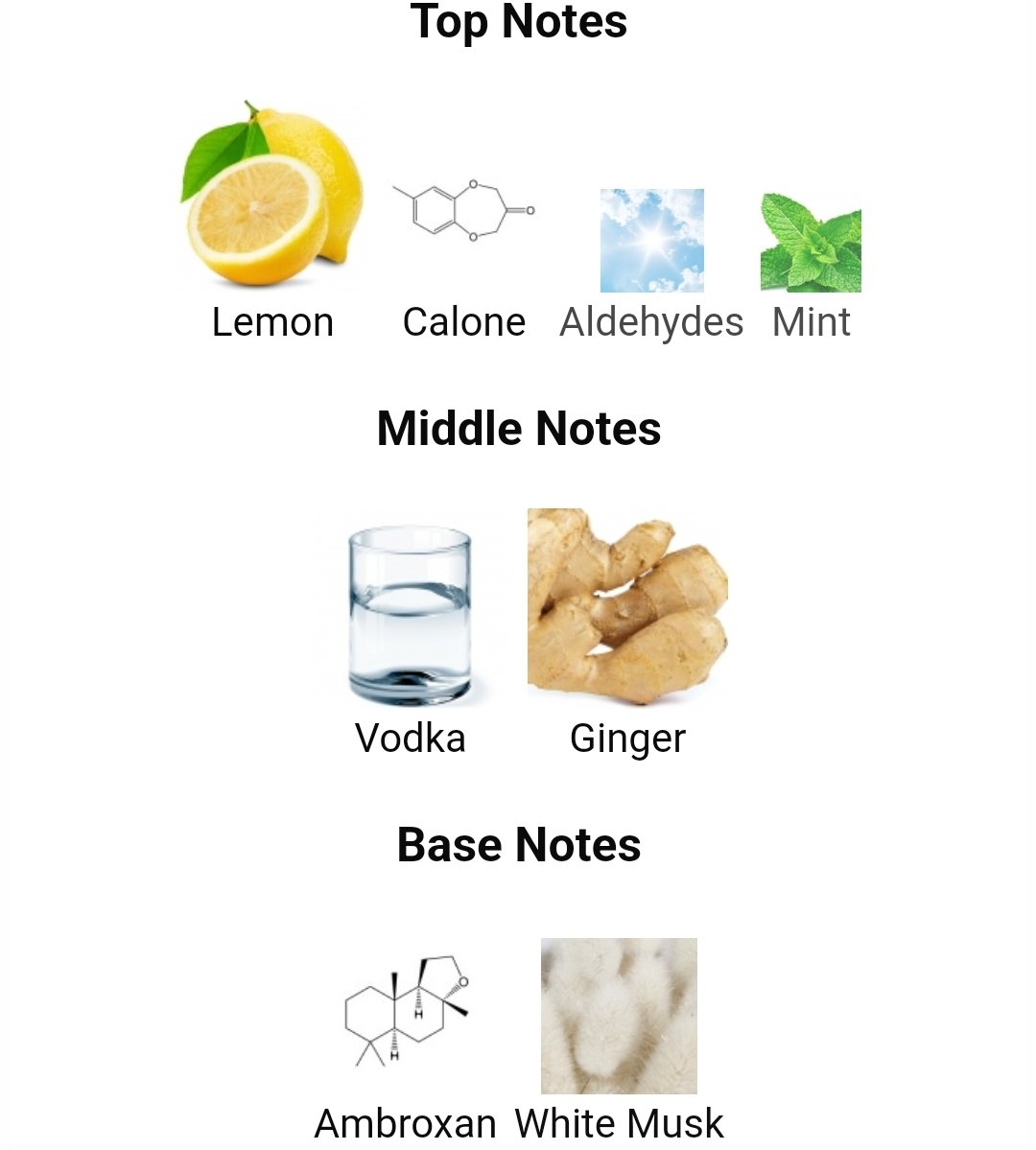Viewport: 1036px width, 1150px height.
Task: Select the Aldehydes note
Action: (651, 241)
